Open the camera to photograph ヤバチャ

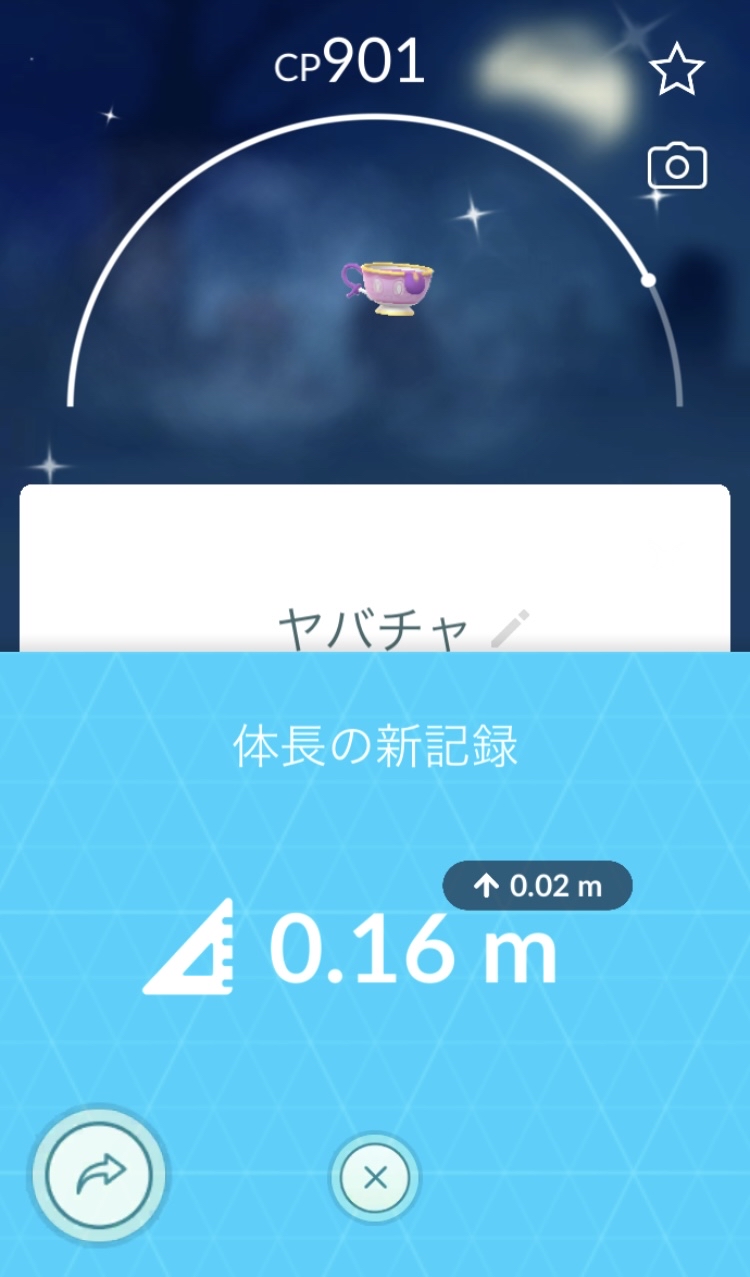[x=677, y=167]
